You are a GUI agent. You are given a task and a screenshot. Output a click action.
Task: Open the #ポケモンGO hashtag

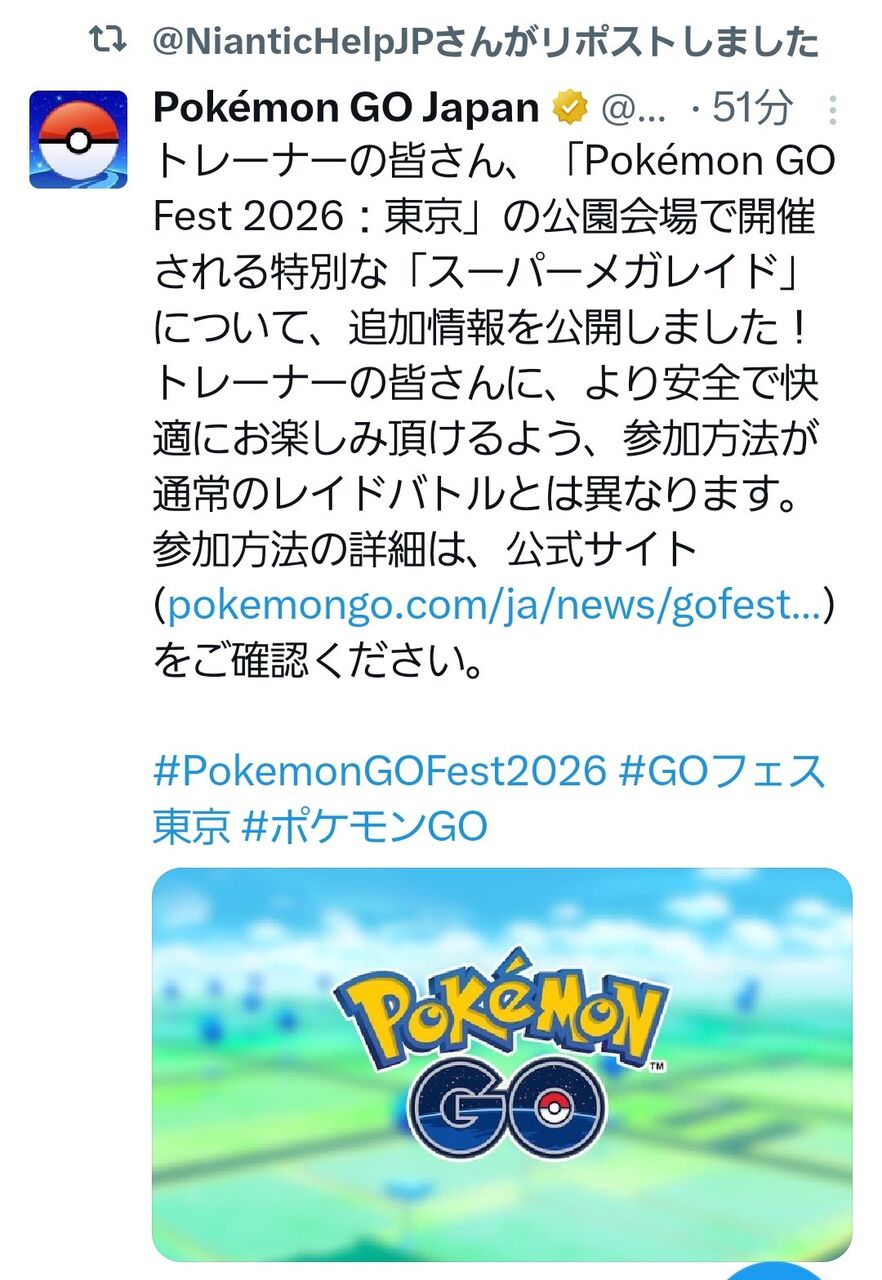pyautogui.click(x=364, y=827)
